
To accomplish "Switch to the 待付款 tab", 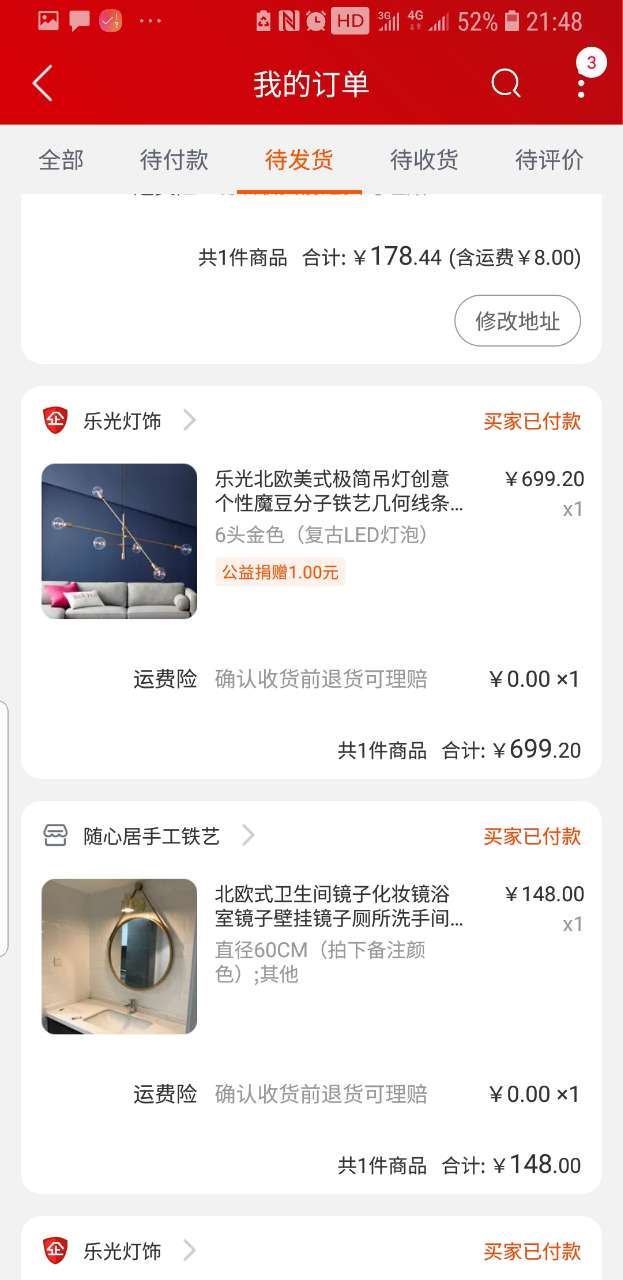I will click(174, 160).
